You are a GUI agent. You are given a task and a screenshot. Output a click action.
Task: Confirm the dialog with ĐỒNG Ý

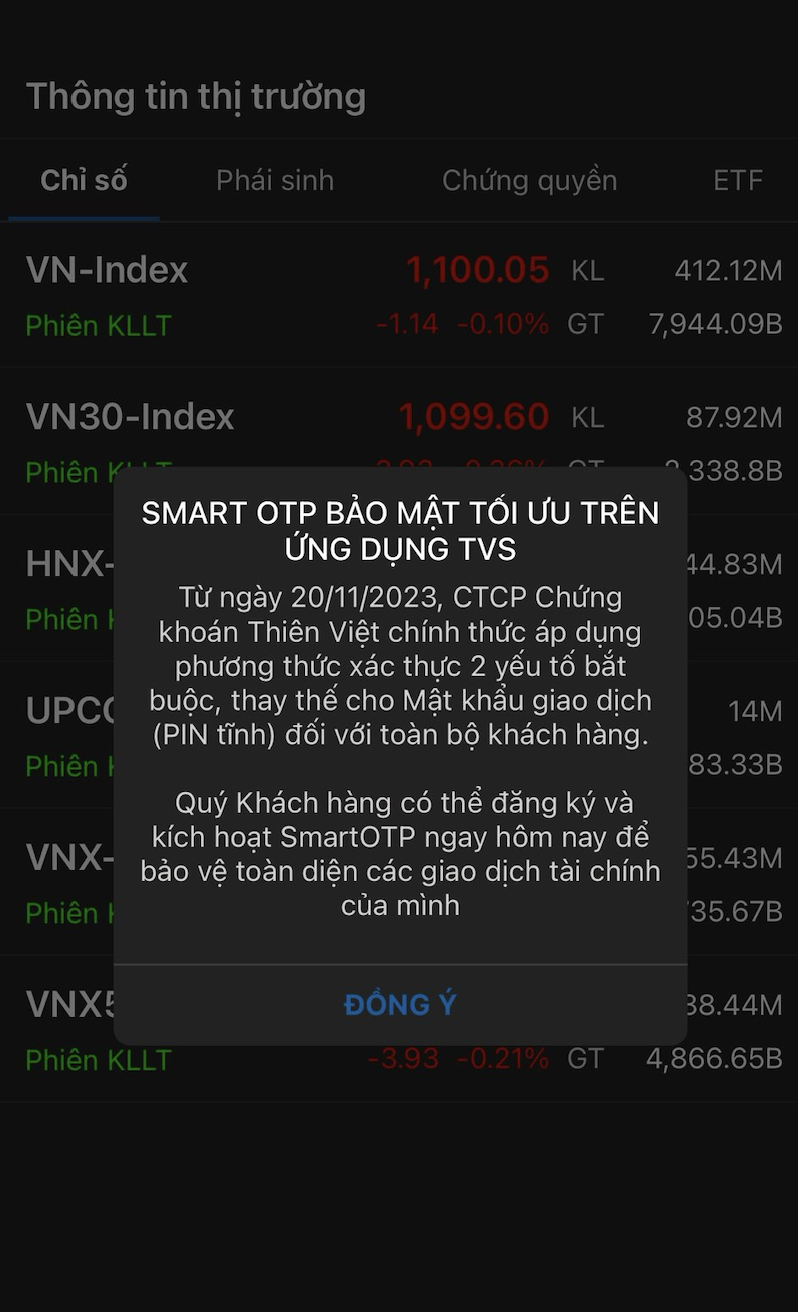pyautogui.click(x=400, y=1005)
